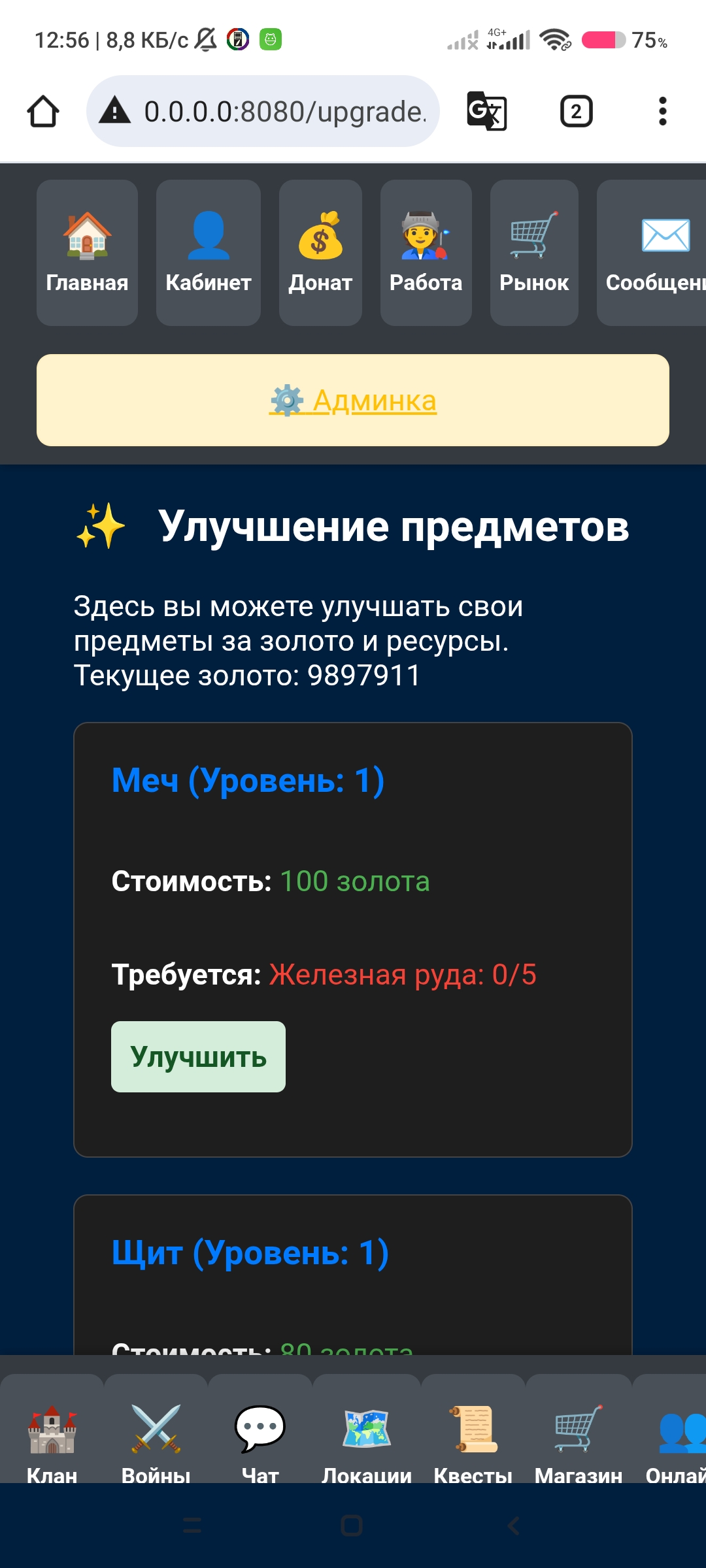Go to Главная in top menu
The image size is (706, 1568).
click(x=87, y=253)
